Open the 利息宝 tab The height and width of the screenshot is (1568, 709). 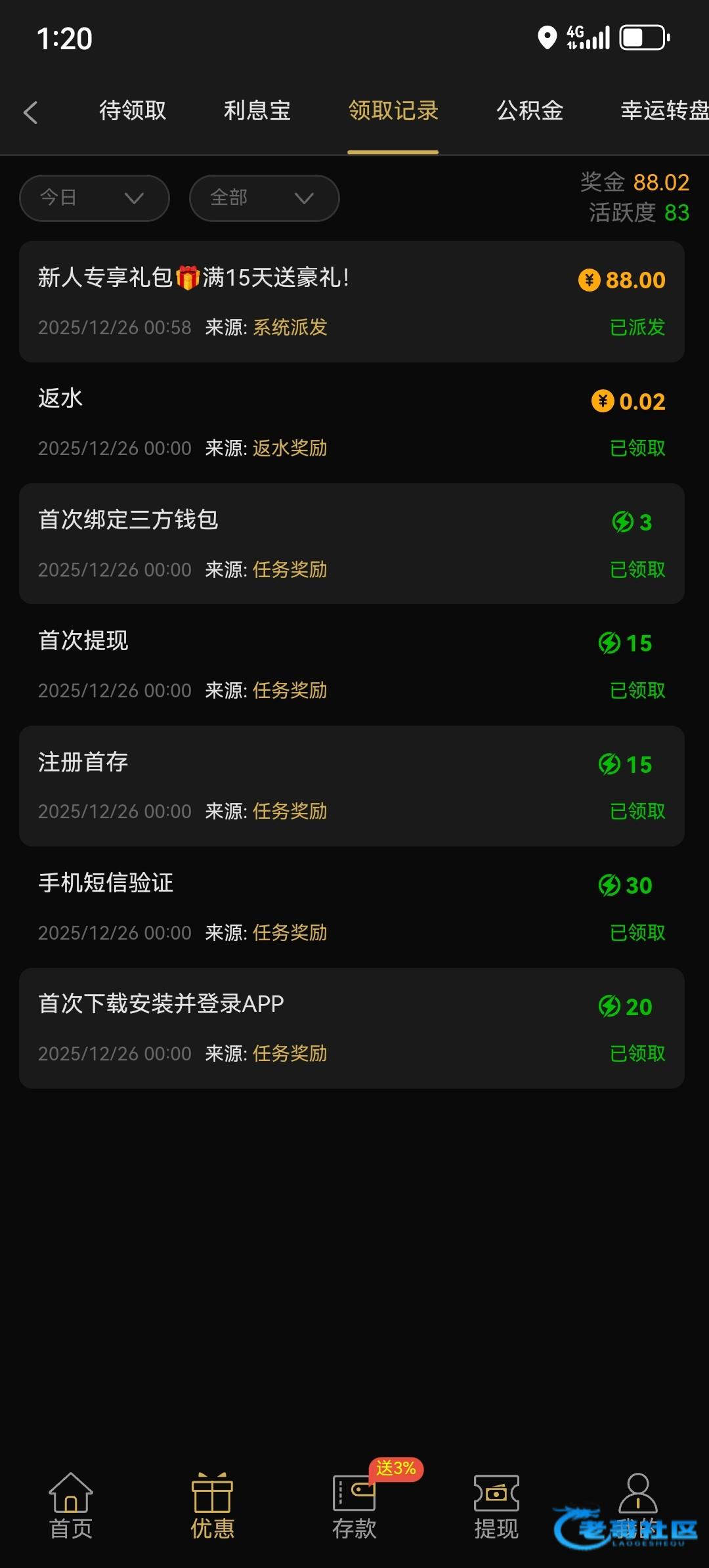257,111
